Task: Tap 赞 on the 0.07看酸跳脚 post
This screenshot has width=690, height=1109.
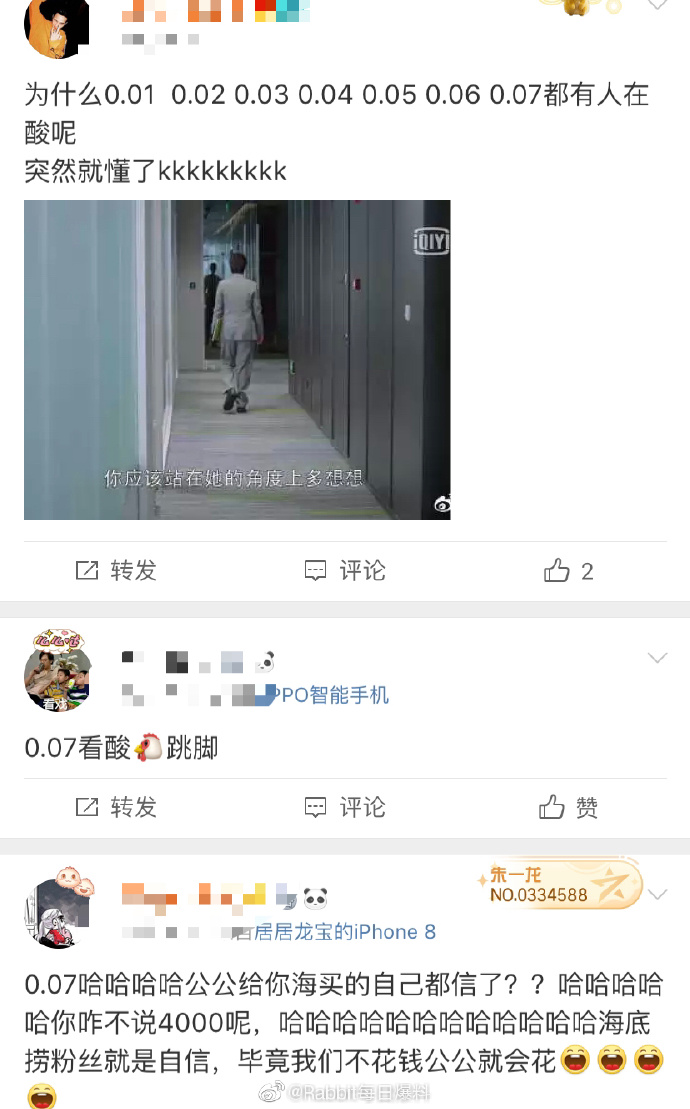Action: click(568, 807)
